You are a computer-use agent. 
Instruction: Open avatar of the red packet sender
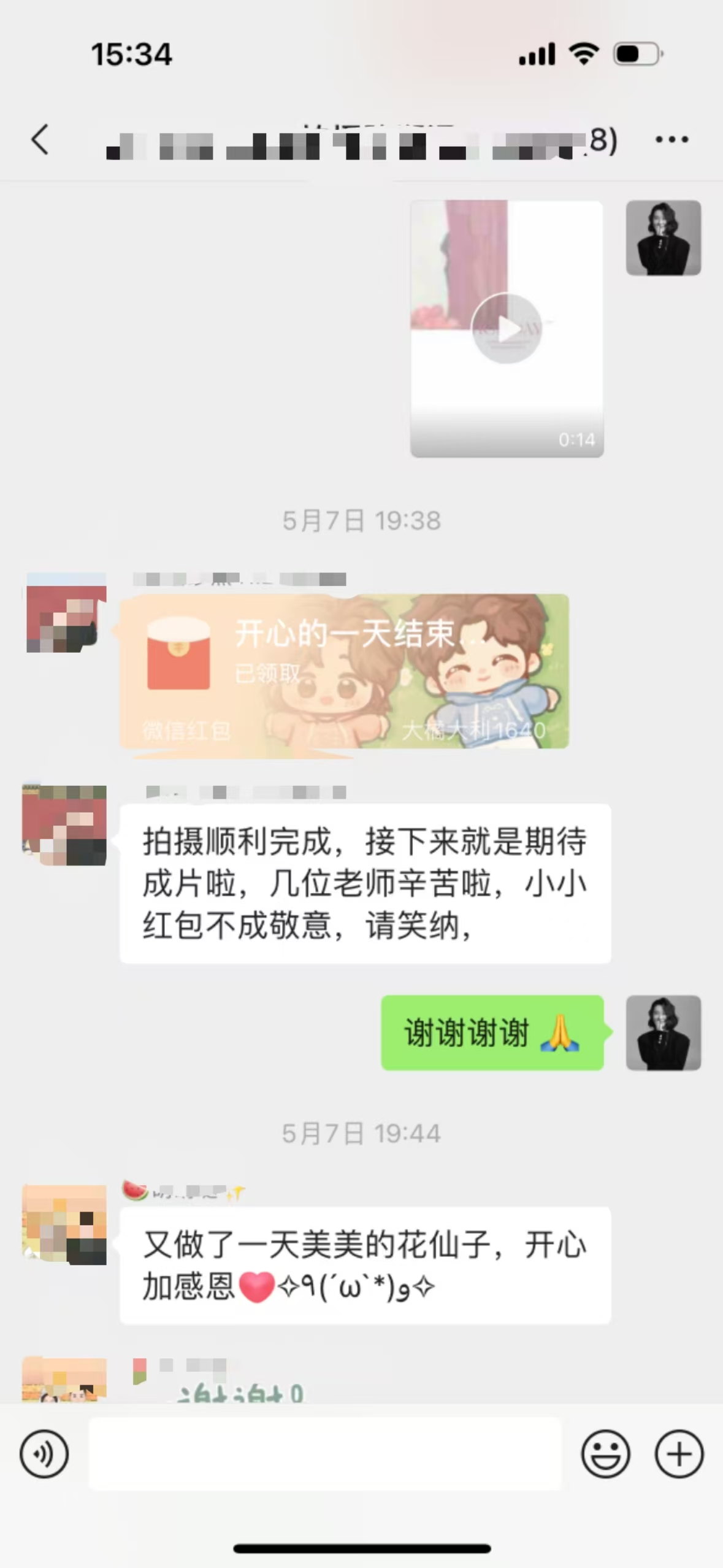click(x=66, y=613)
